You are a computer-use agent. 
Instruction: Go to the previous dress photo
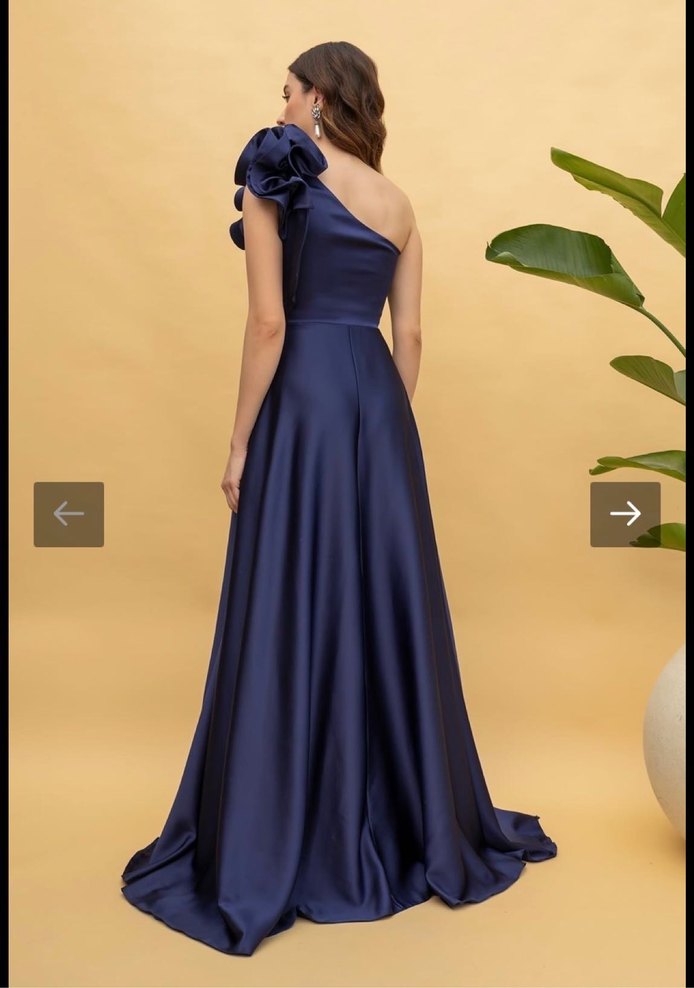pyautogui.click(x=68, y=514)
